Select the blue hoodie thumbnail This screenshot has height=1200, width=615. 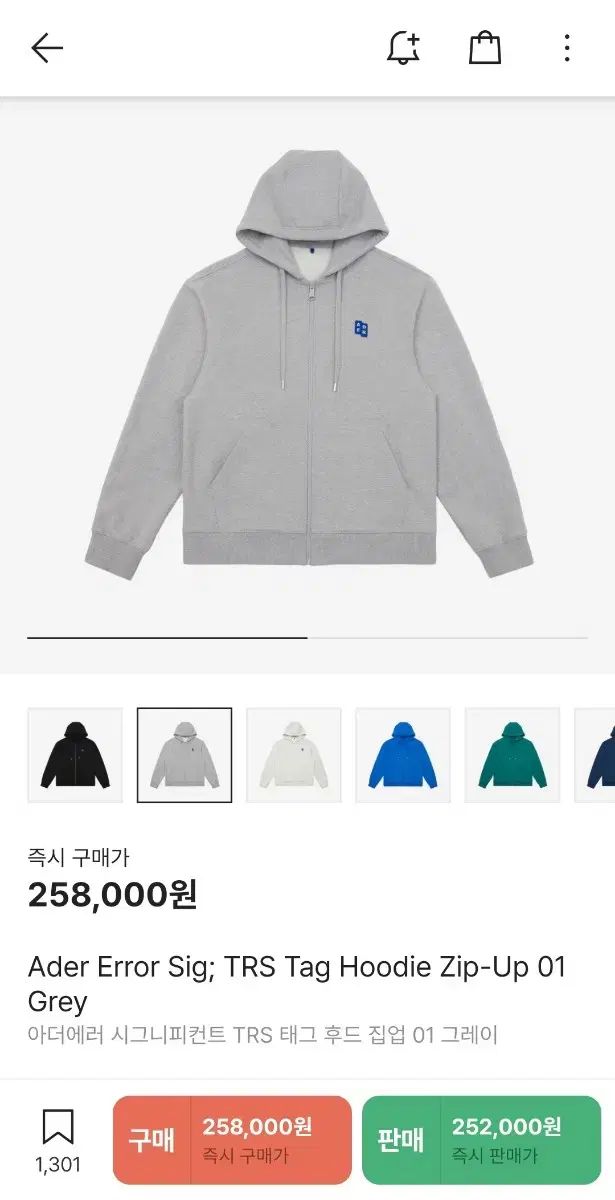pyautogui.click(x=403, y=755)
